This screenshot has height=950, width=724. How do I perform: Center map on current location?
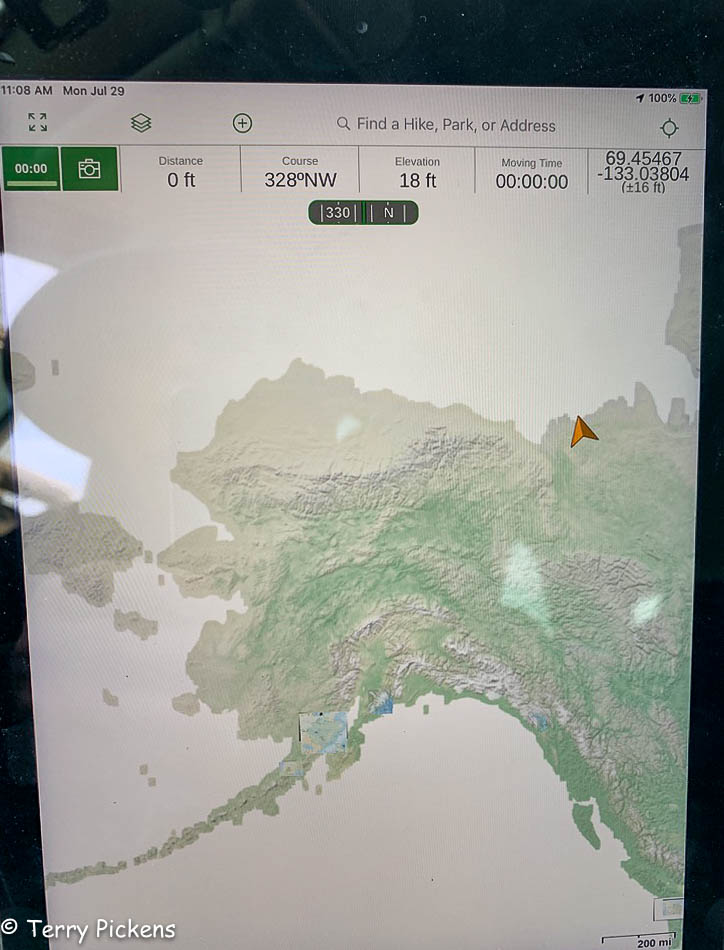[x=670, y=127]
